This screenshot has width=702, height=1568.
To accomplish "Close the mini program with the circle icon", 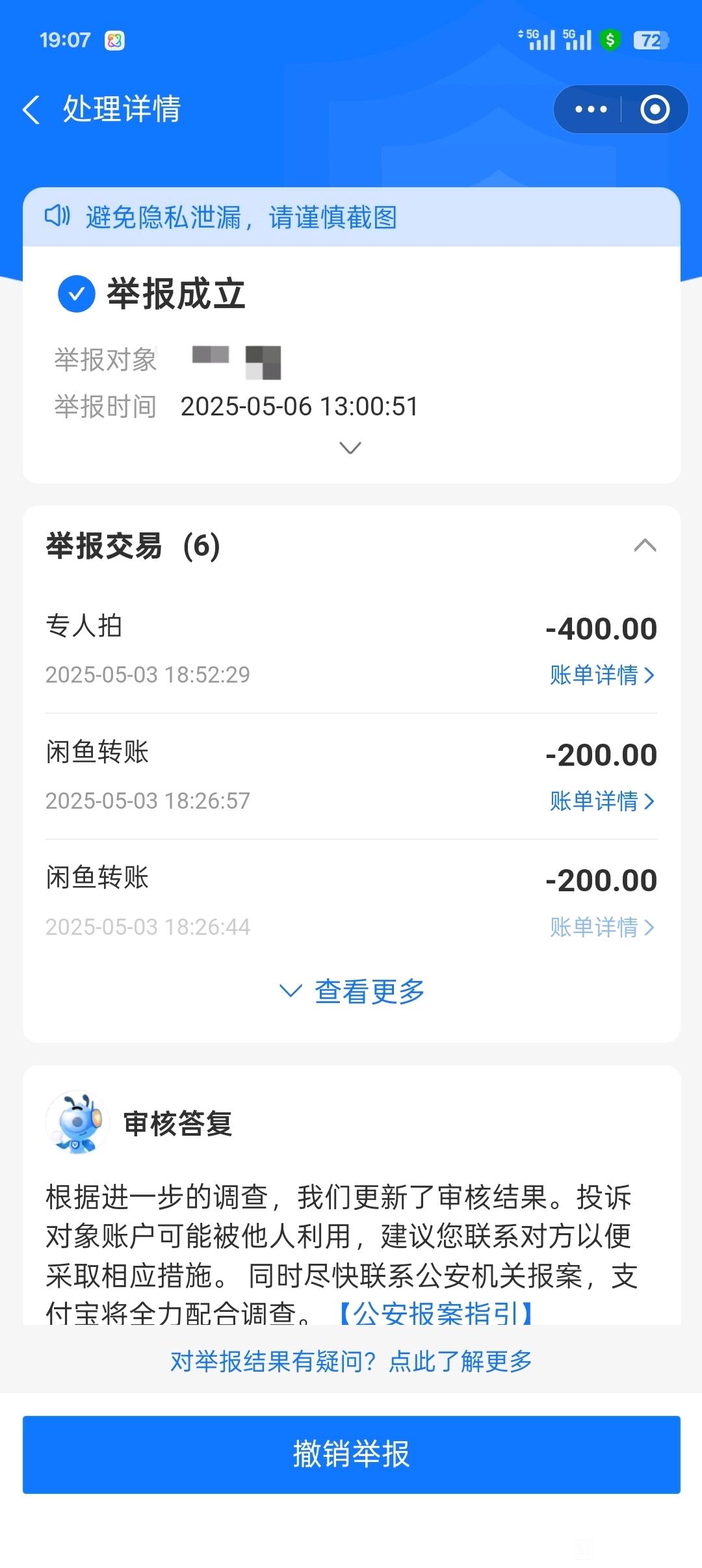I will click(x=655, y=109).
